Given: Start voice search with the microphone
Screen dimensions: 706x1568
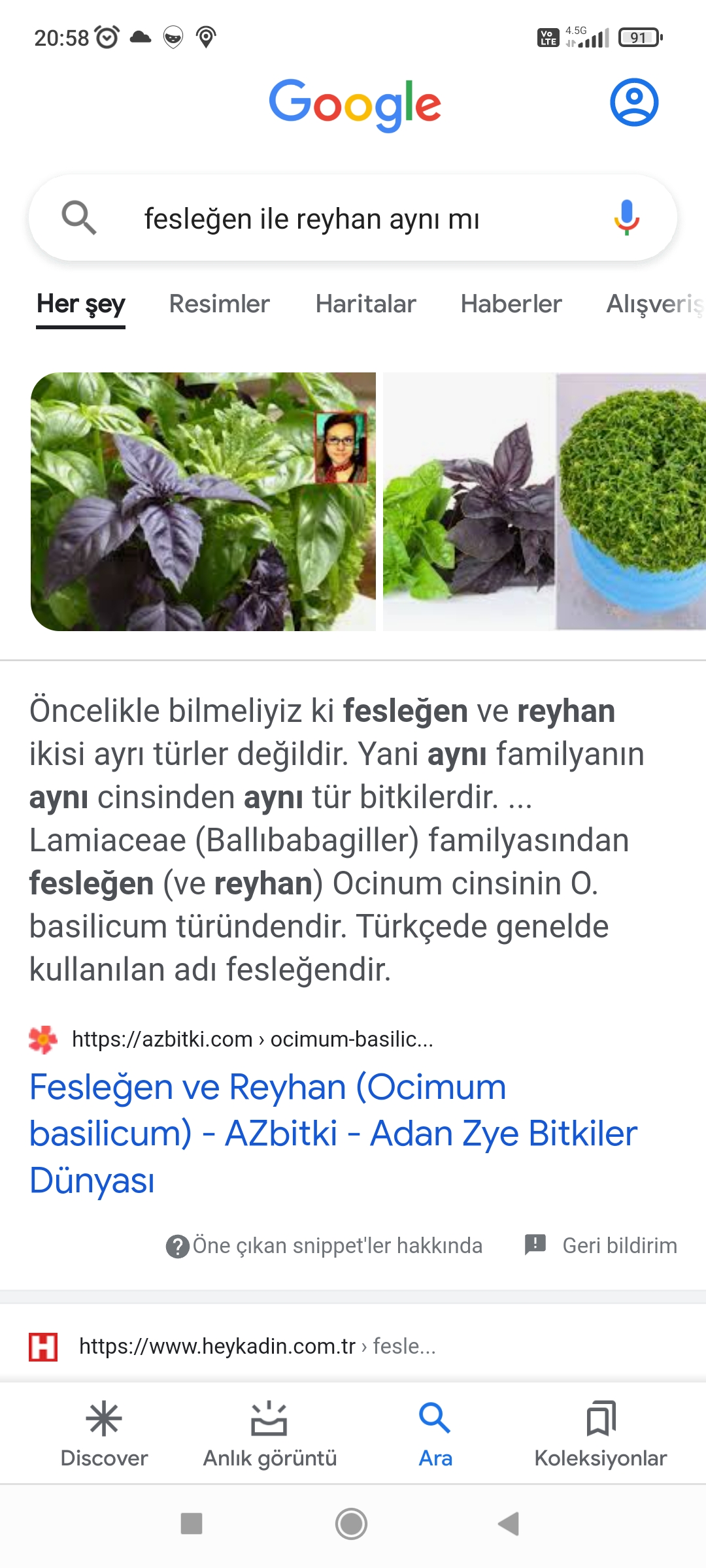Looking at the screenshot, I should (626, 218).
